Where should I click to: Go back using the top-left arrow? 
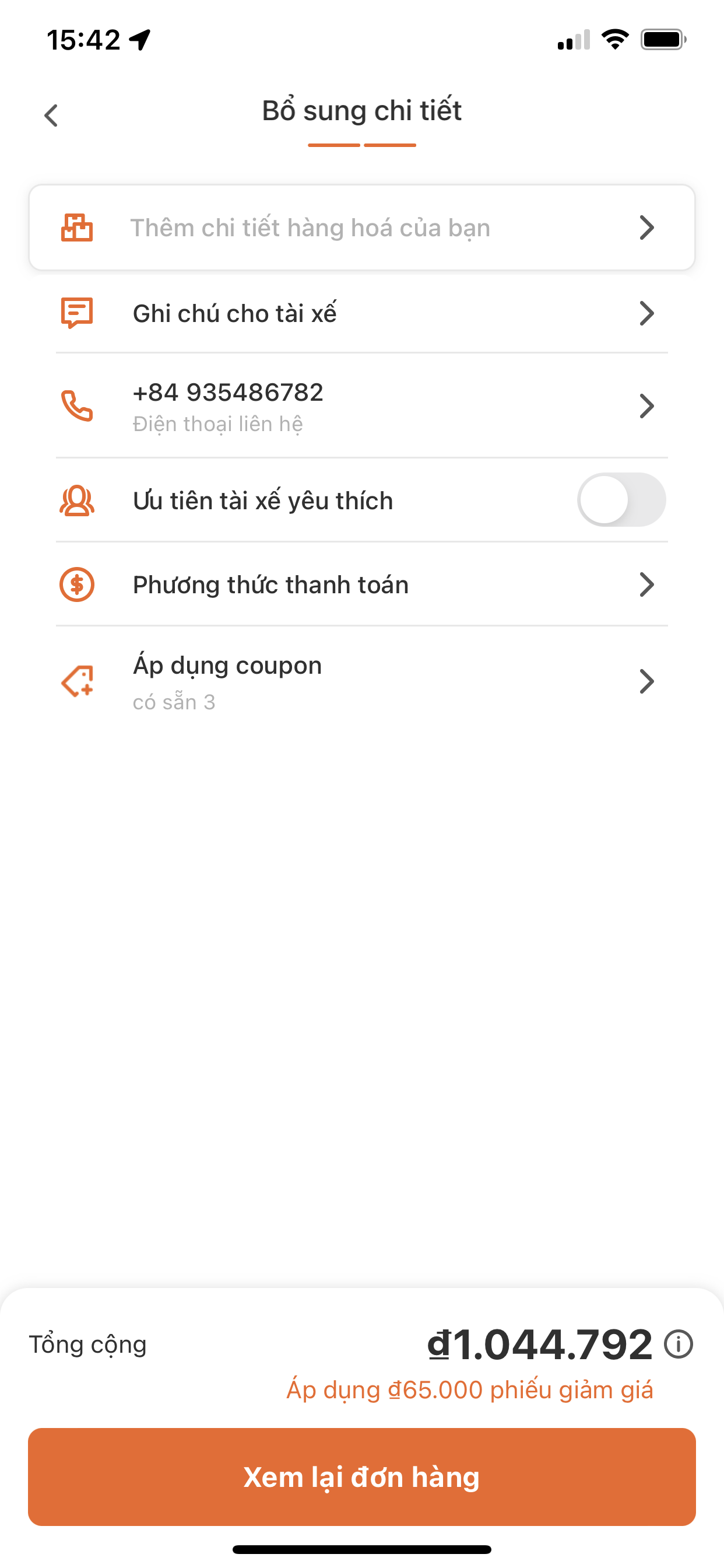point(51,115)
